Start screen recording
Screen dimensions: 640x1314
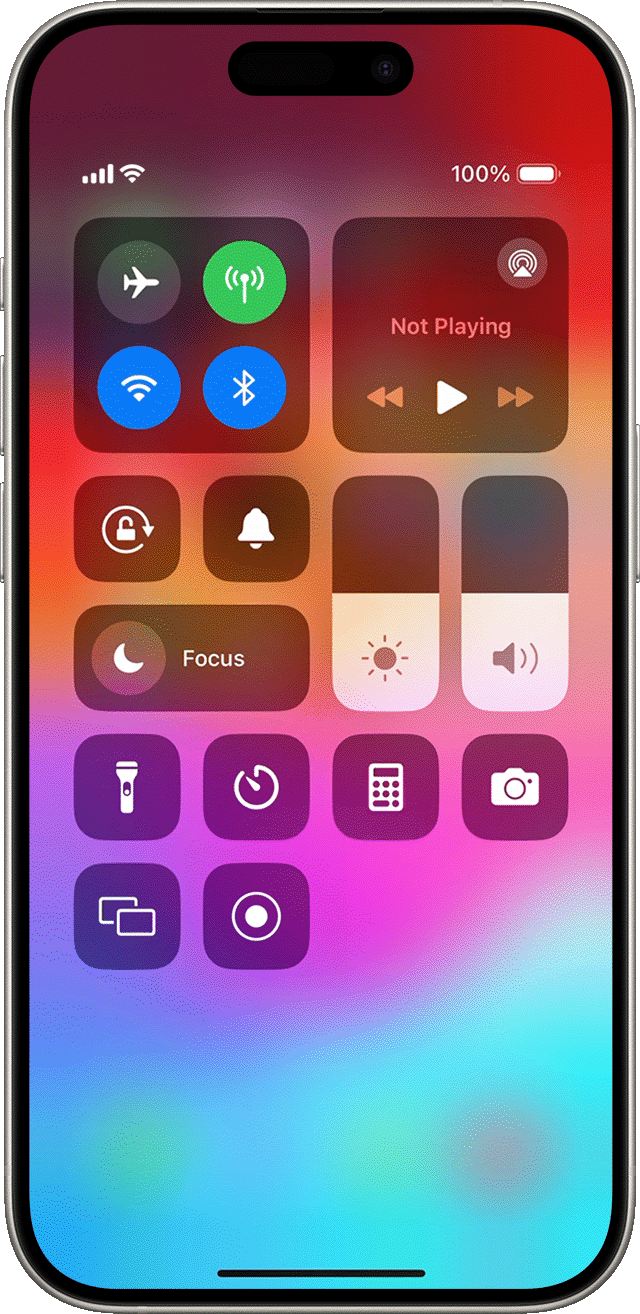click(x=256, y=916)
